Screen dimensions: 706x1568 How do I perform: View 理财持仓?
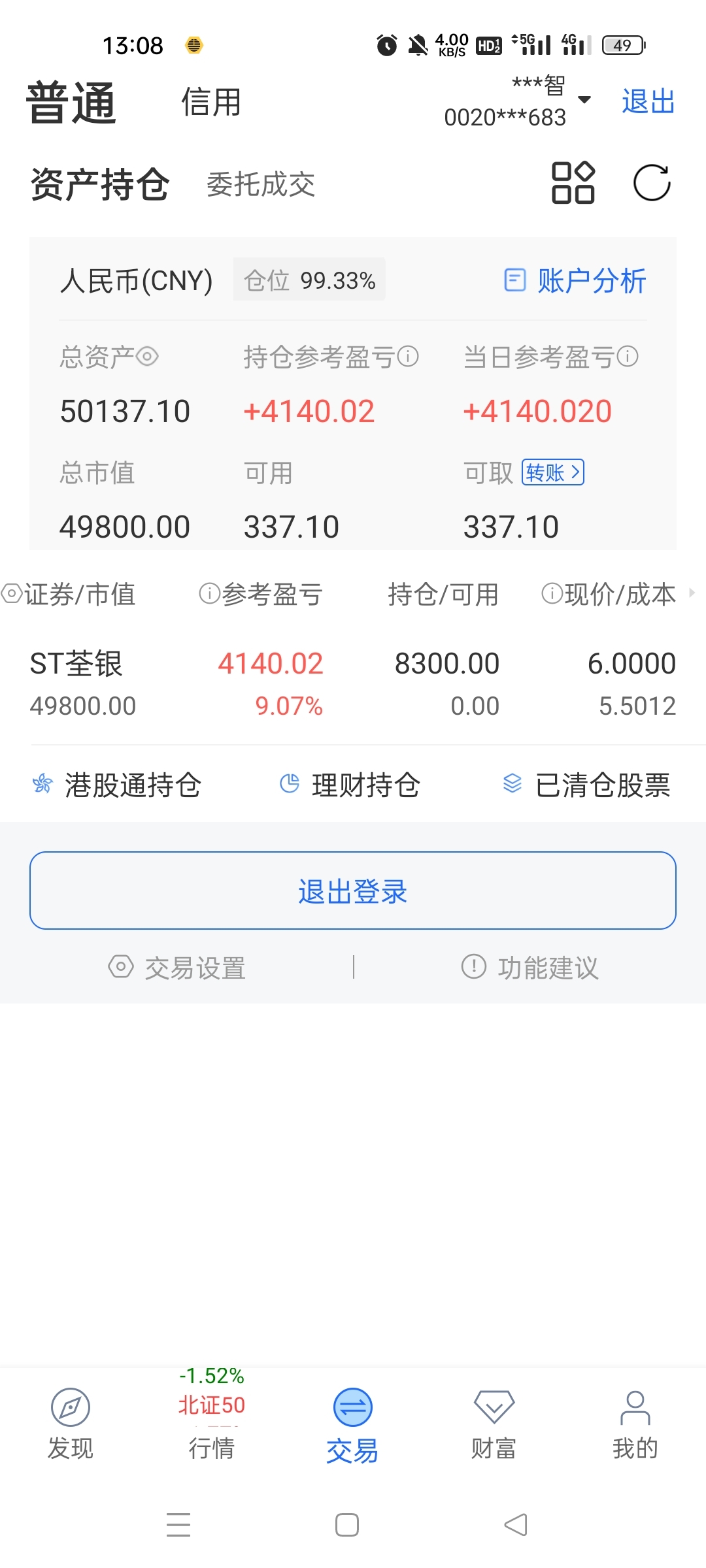[350, 785]
